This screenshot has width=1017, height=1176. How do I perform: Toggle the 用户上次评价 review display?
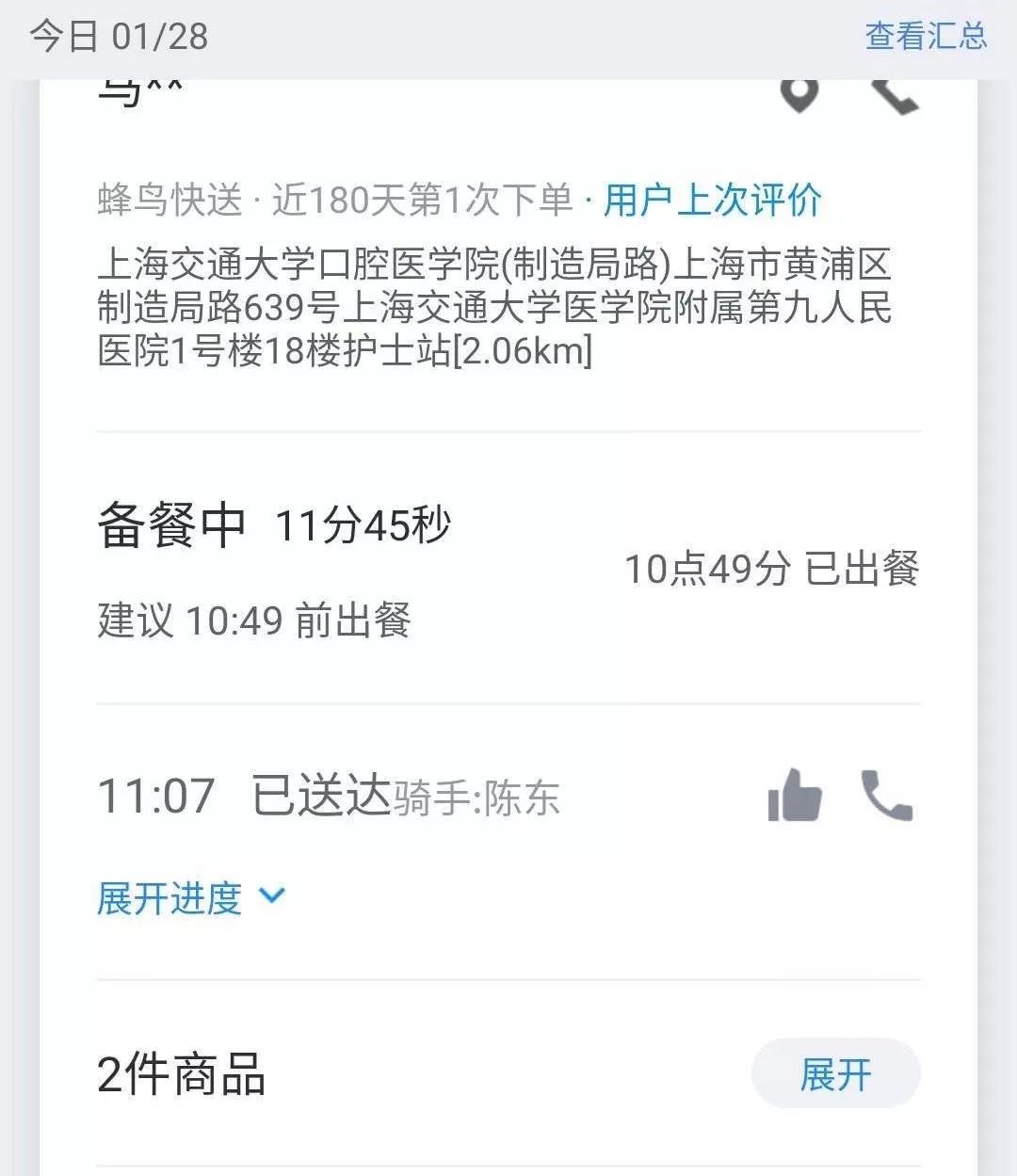[x=711, y=200]
